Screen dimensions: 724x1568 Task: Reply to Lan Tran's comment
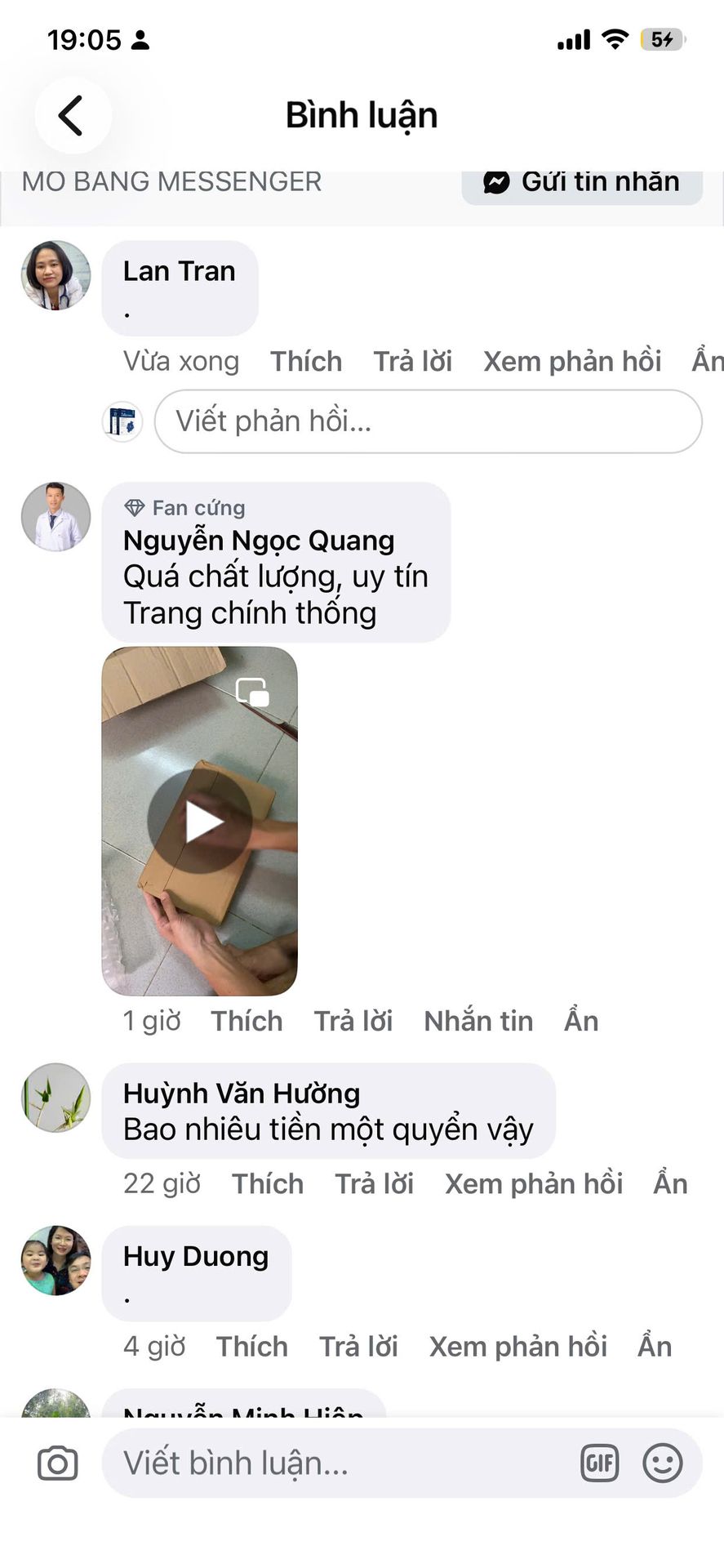412,362
